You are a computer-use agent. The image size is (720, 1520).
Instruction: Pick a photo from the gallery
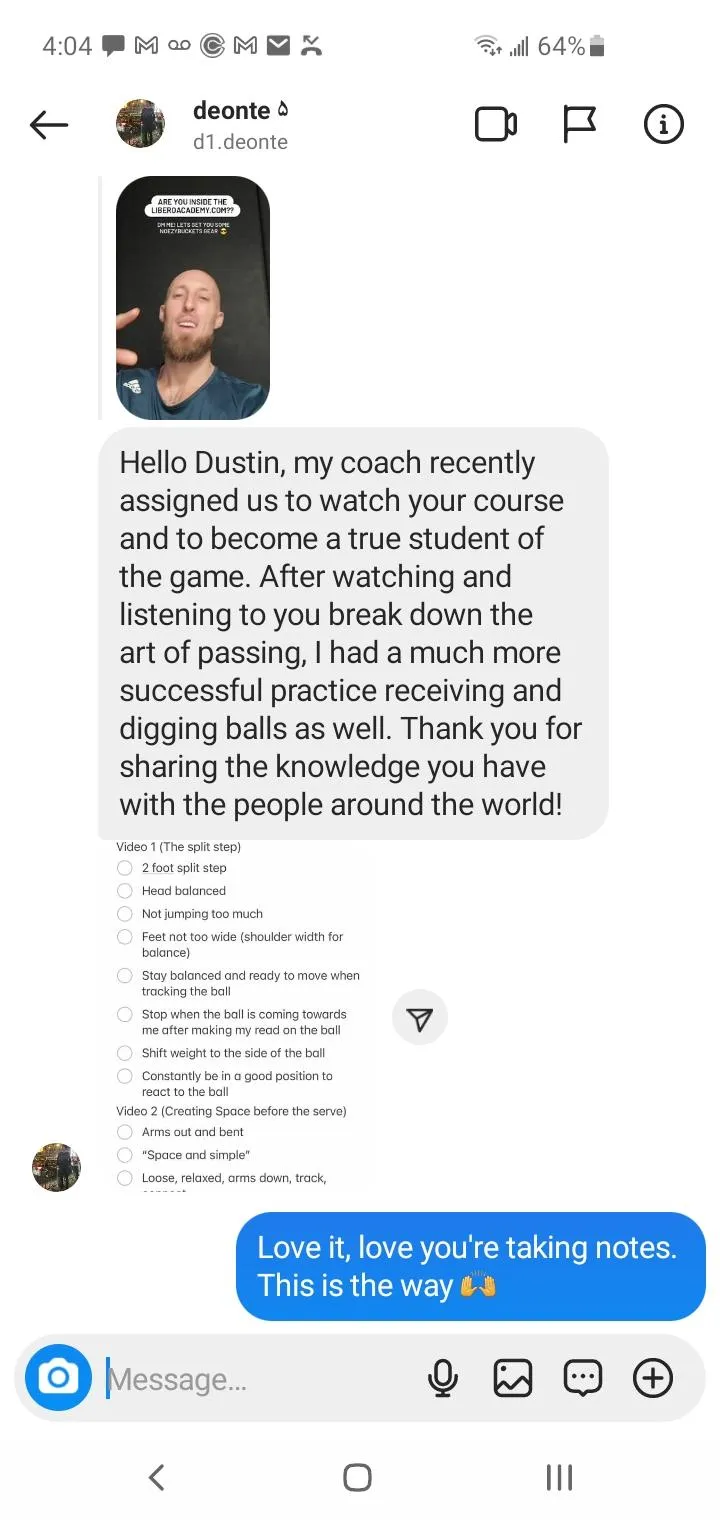[513, 1379]
